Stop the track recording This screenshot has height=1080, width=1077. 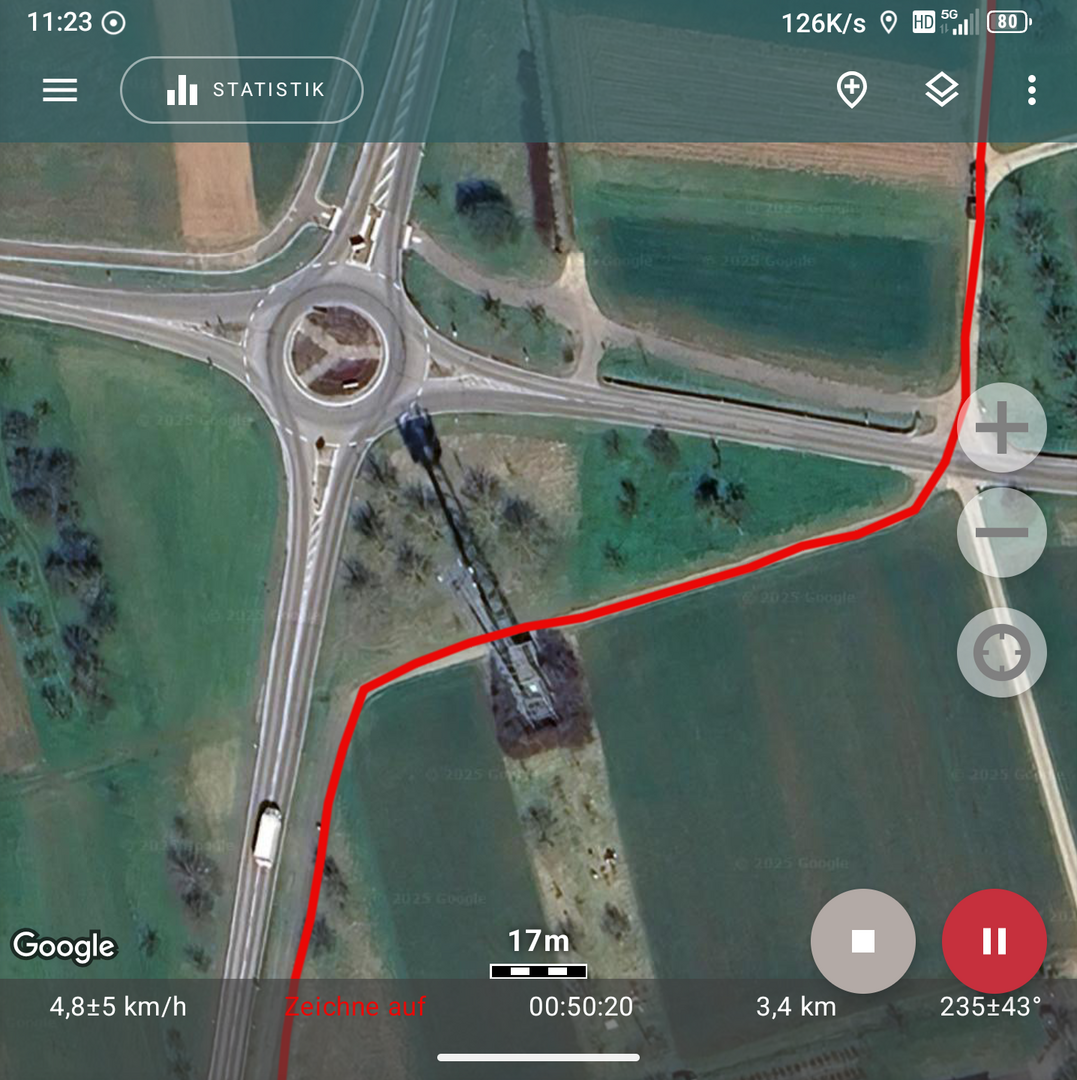[862, 941]
